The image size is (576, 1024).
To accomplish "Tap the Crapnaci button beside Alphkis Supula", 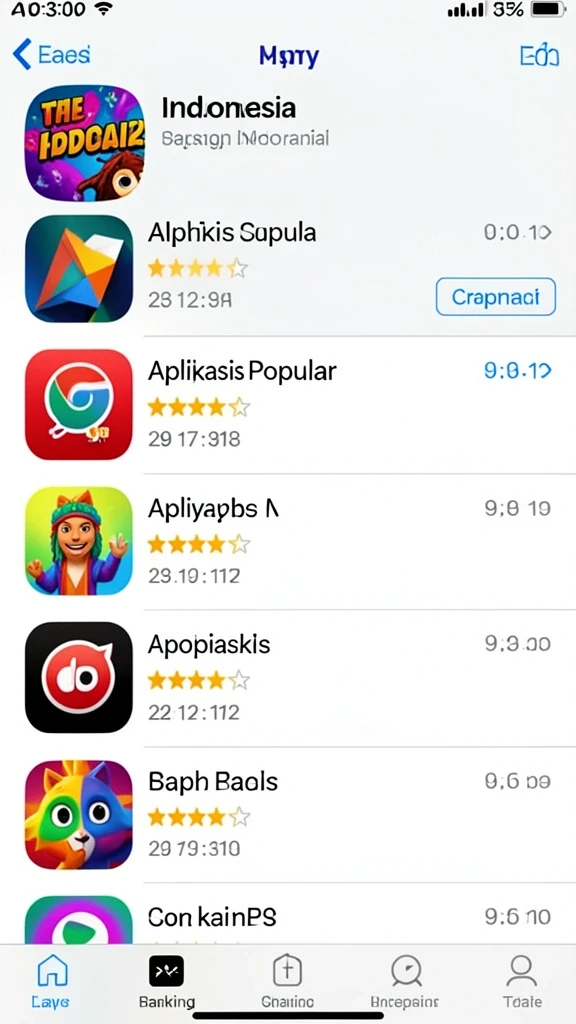I will click(496, 296).
